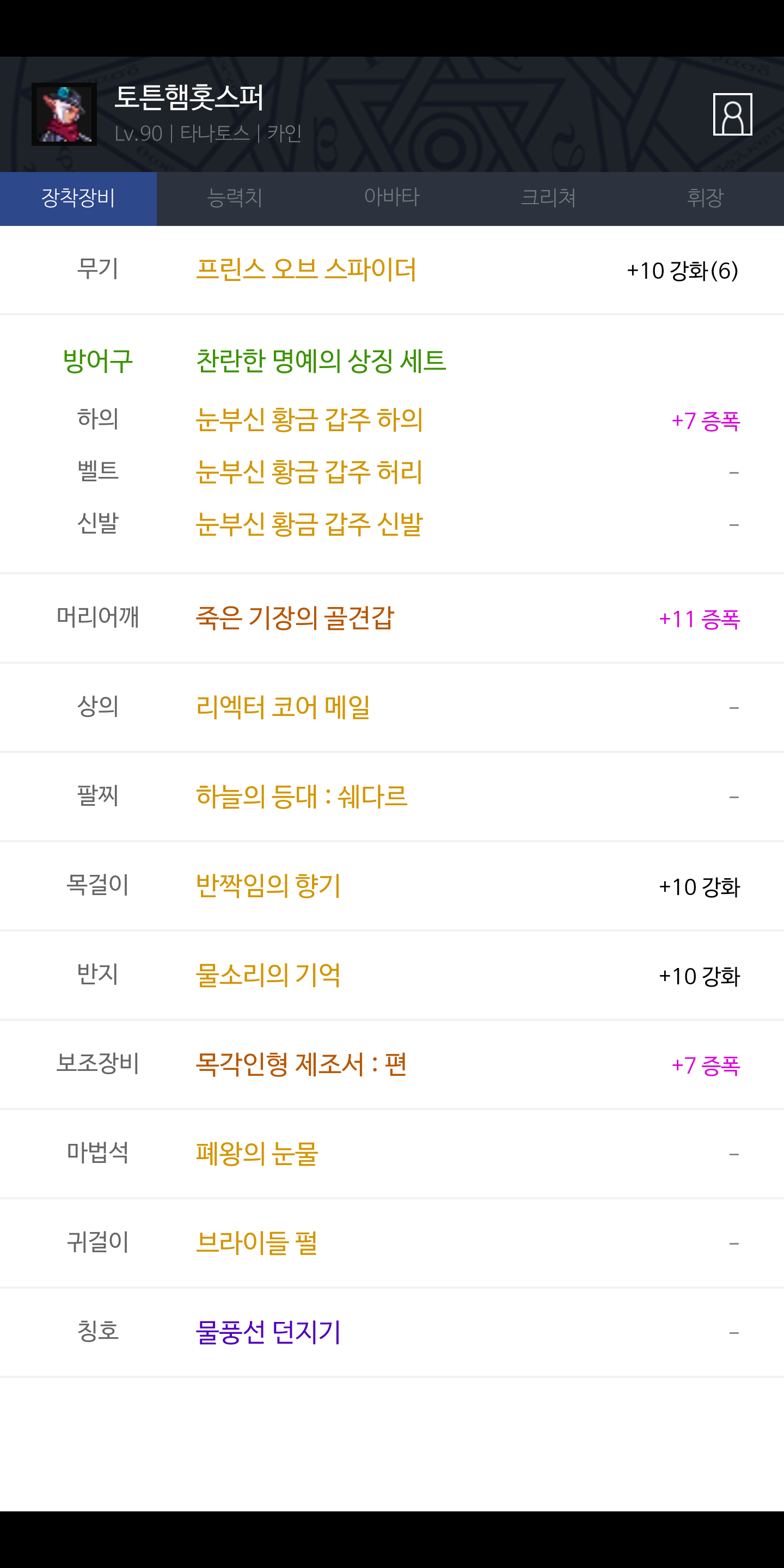Switch to the 능력치 tab
Screen dimensions: 784x1568
(235, 198)
